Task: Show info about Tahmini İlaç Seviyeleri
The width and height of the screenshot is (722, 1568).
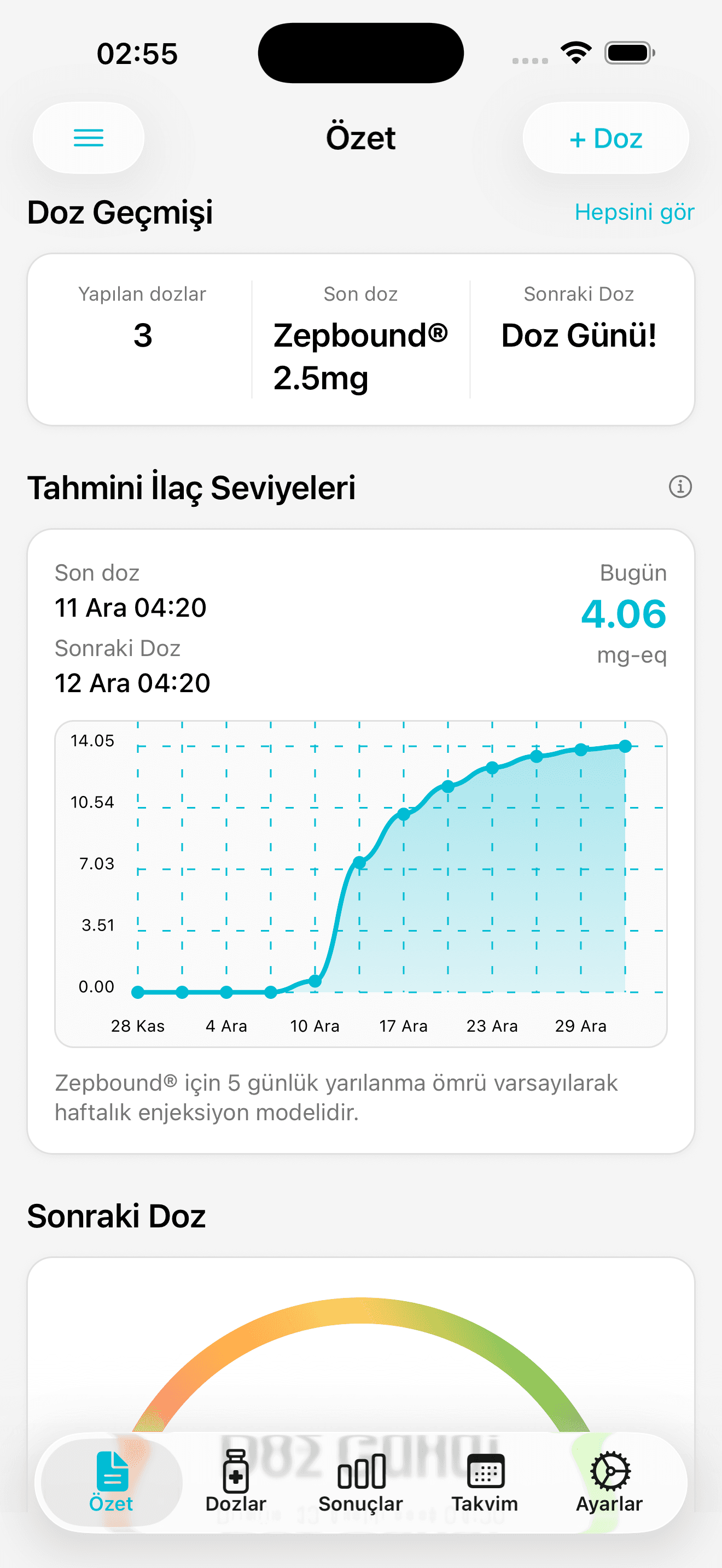Action: [x=680, y=487]
